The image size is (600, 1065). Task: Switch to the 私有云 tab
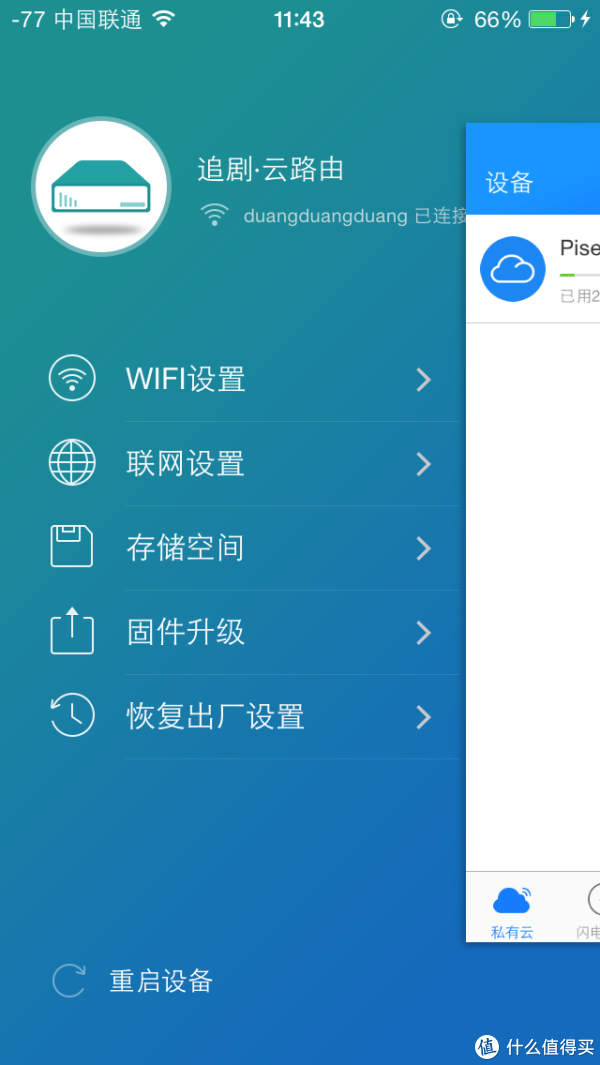(x=512, y=912)
